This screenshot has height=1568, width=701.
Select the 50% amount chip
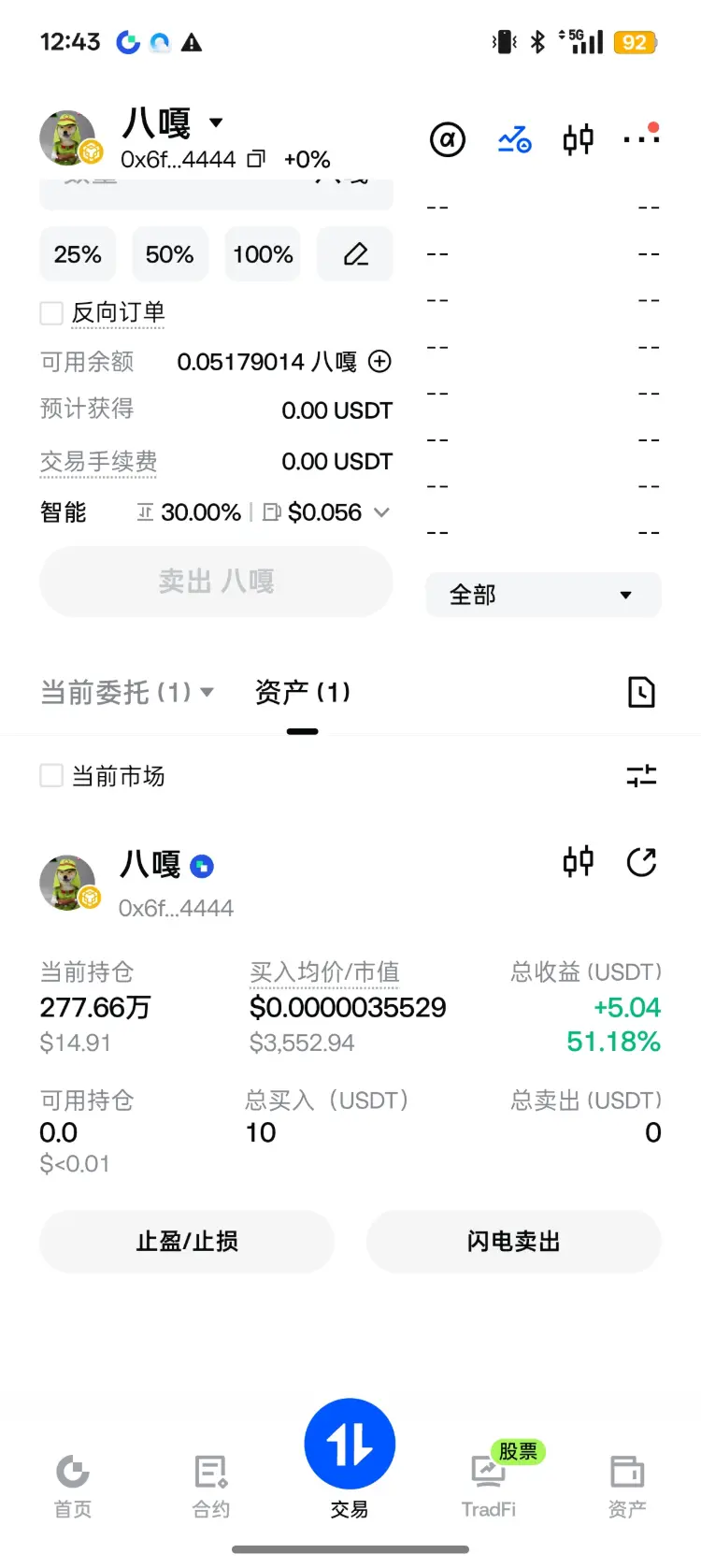click(x=169, y=254)
